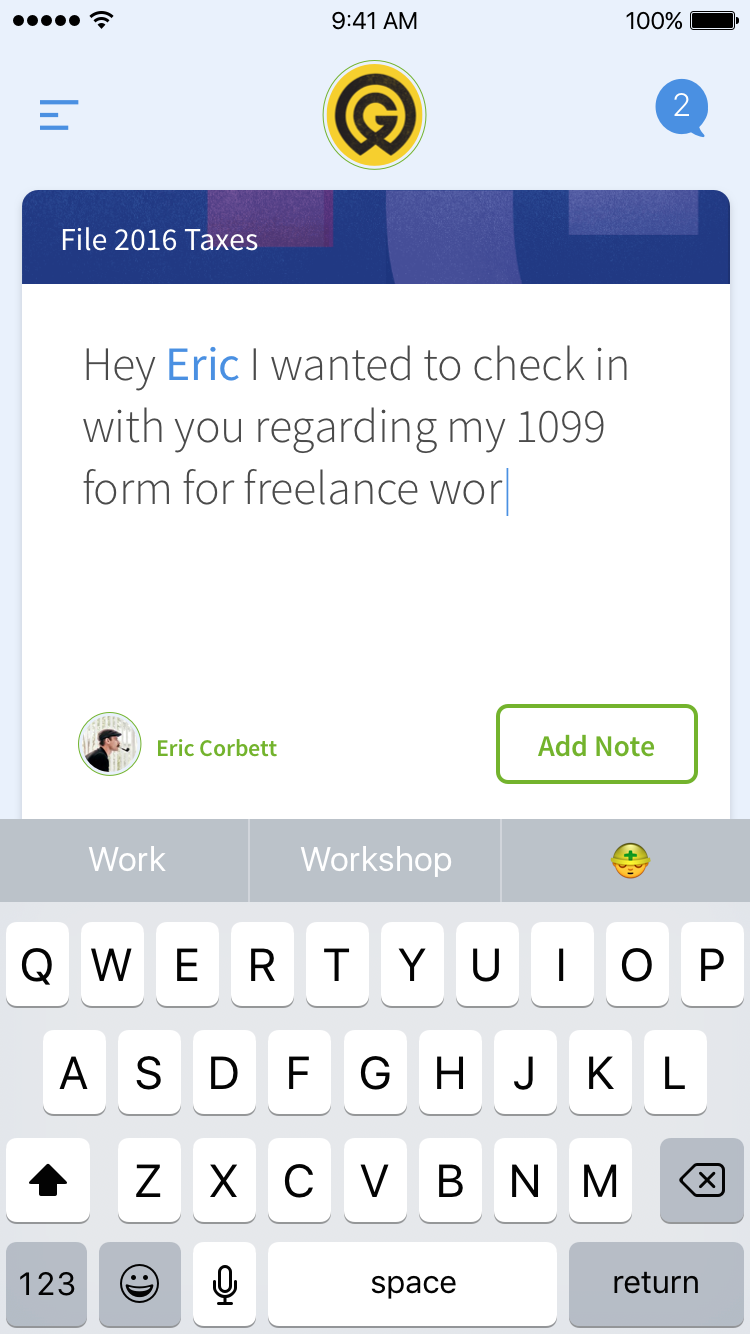Delete a character with backspace
Screen dimensions: 750x1334
click(701, 1181)
